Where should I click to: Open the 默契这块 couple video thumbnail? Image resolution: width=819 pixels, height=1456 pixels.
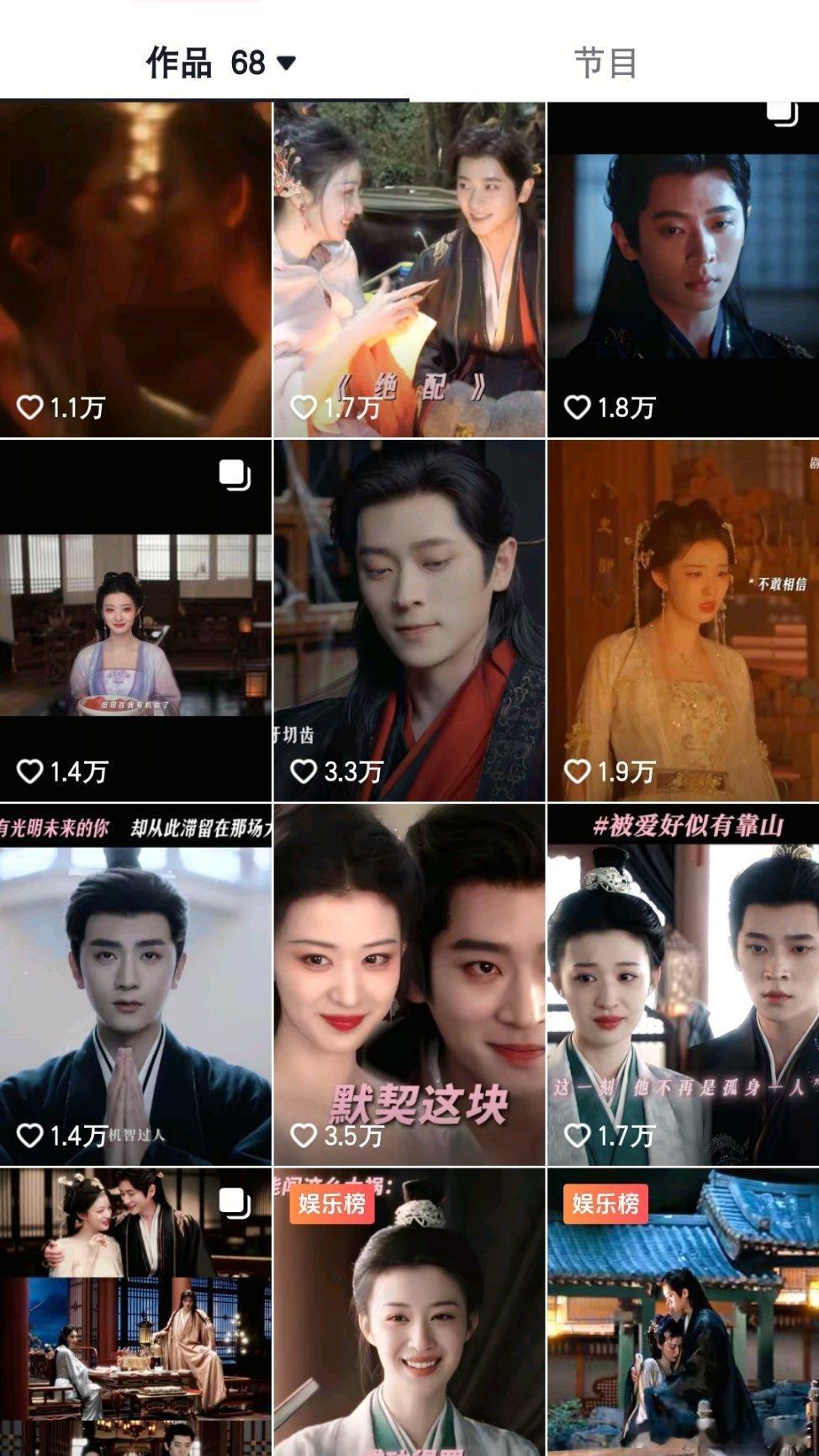point(409,967)
